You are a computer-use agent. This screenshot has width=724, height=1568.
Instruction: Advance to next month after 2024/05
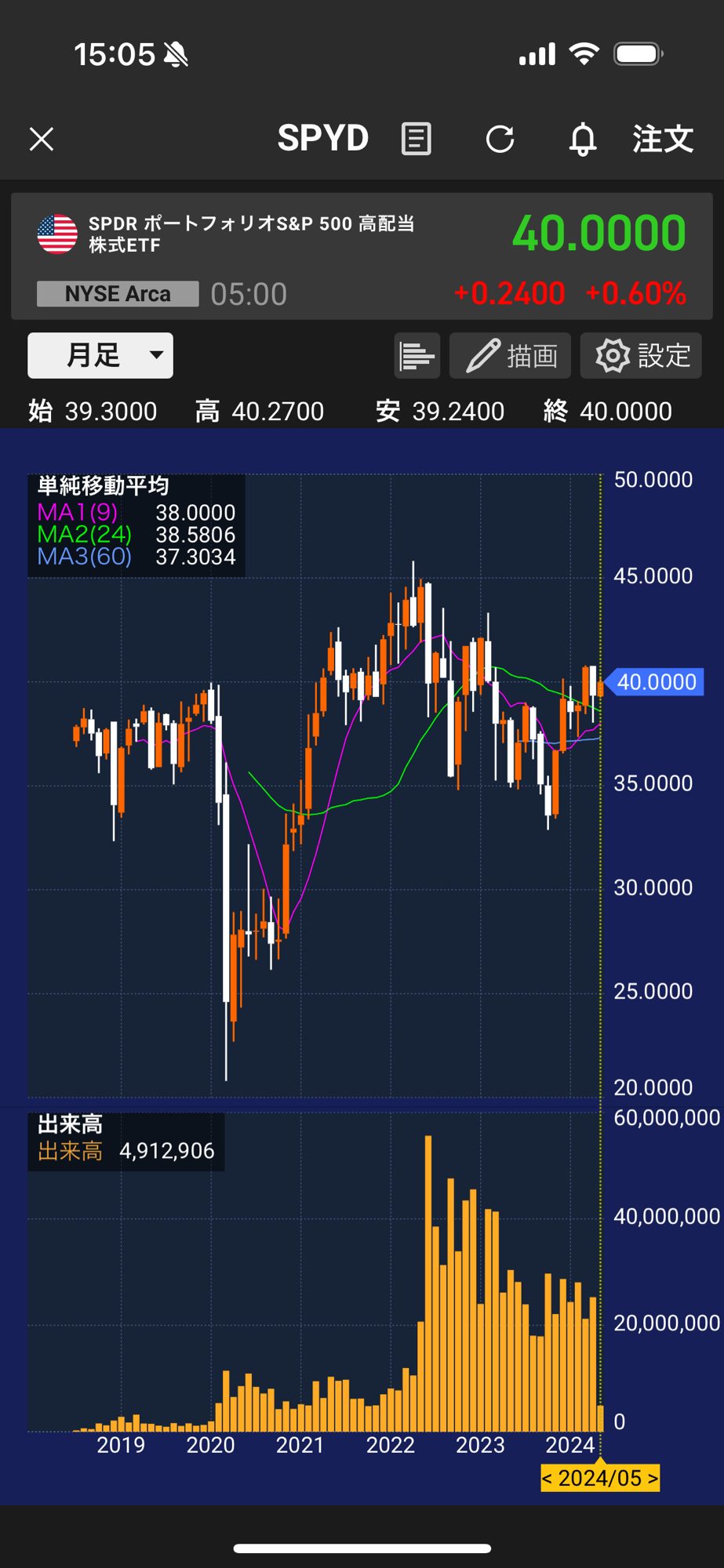tap(652, 1478)
